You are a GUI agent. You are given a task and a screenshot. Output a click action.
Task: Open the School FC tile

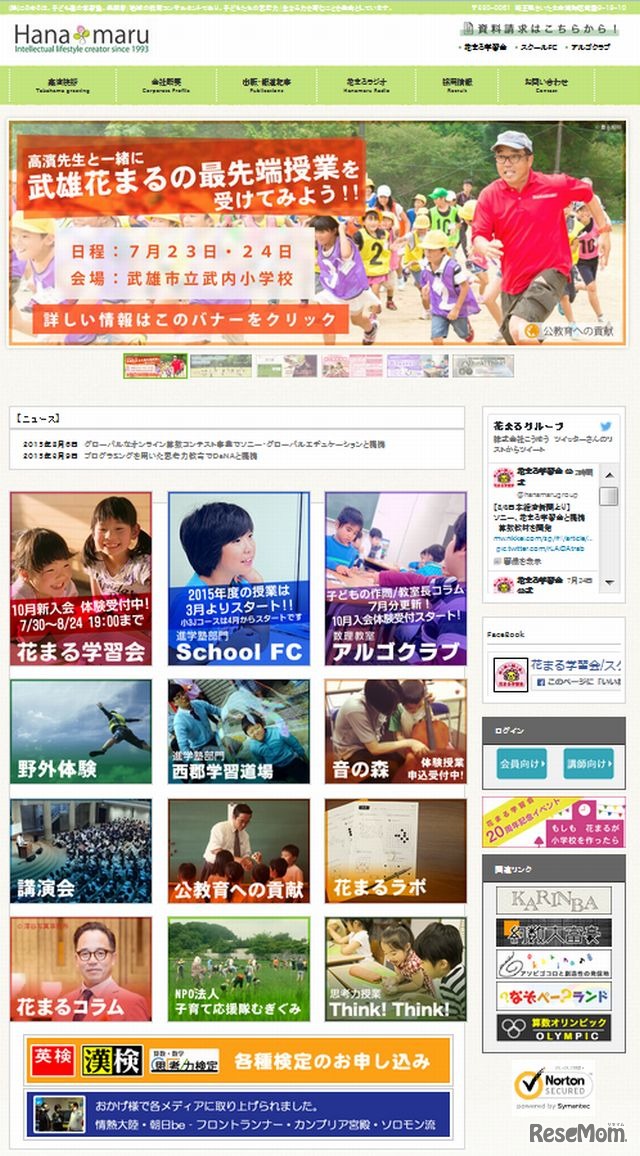point(239,578)
